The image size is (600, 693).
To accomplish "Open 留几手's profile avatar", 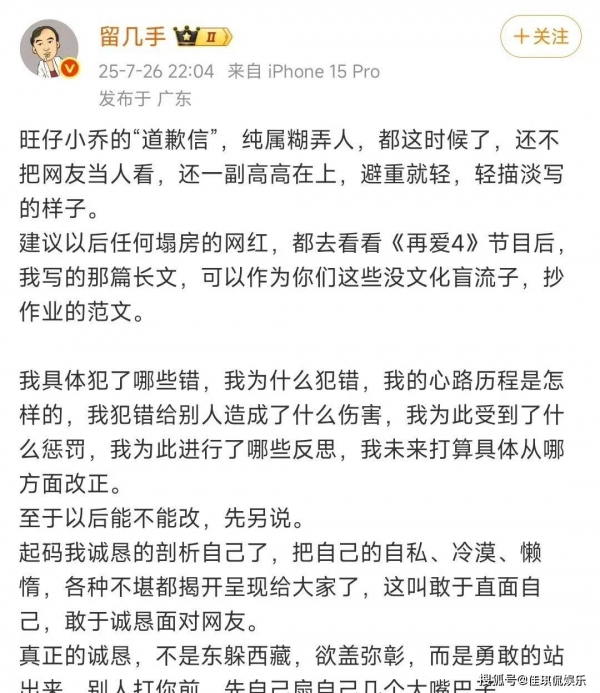I will (48, 50).
